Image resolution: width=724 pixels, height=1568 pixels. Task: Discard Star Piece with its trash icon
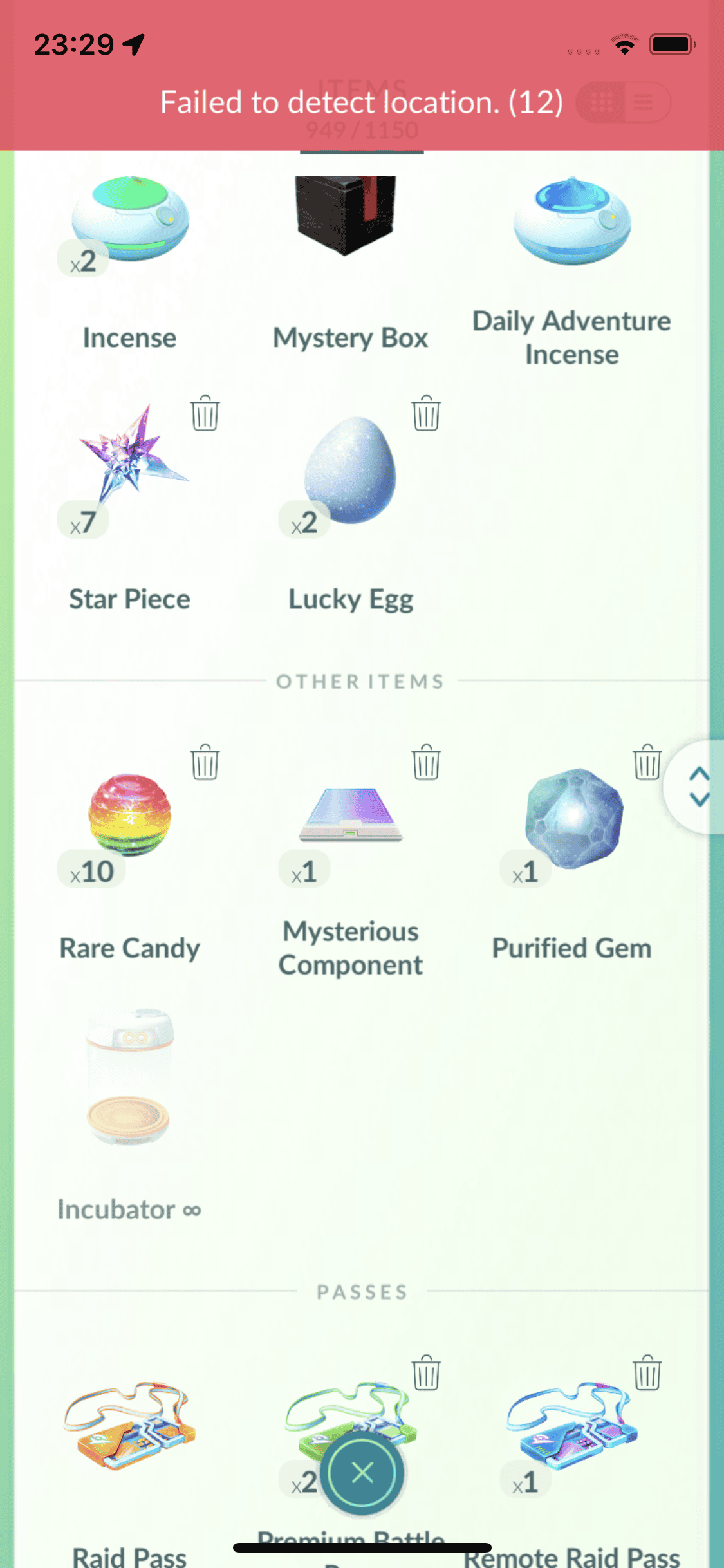coord(205,413)
